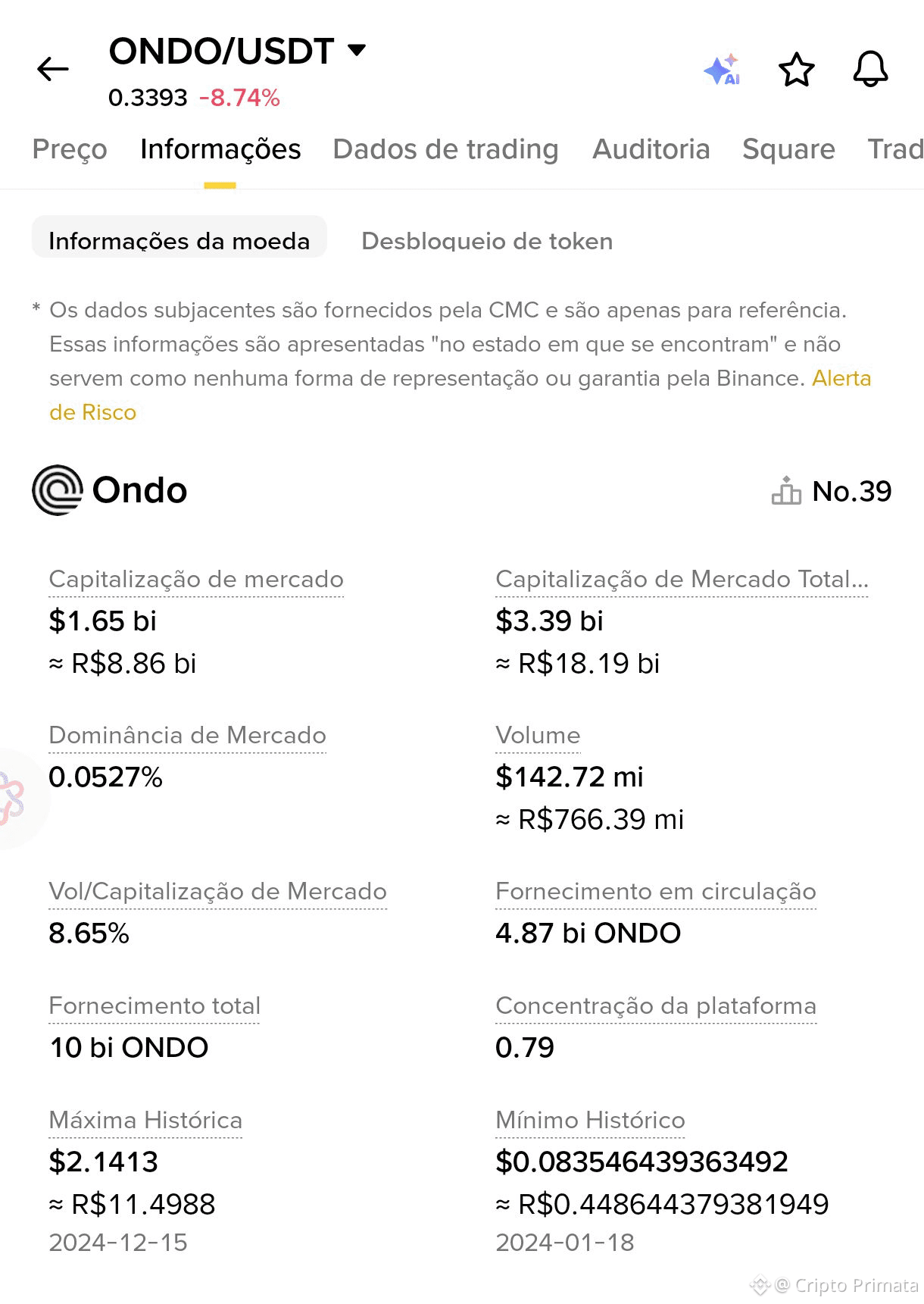924x1304 pixels.
Task: Switch to Desbloqueio de token
Action: coord(487,241)
